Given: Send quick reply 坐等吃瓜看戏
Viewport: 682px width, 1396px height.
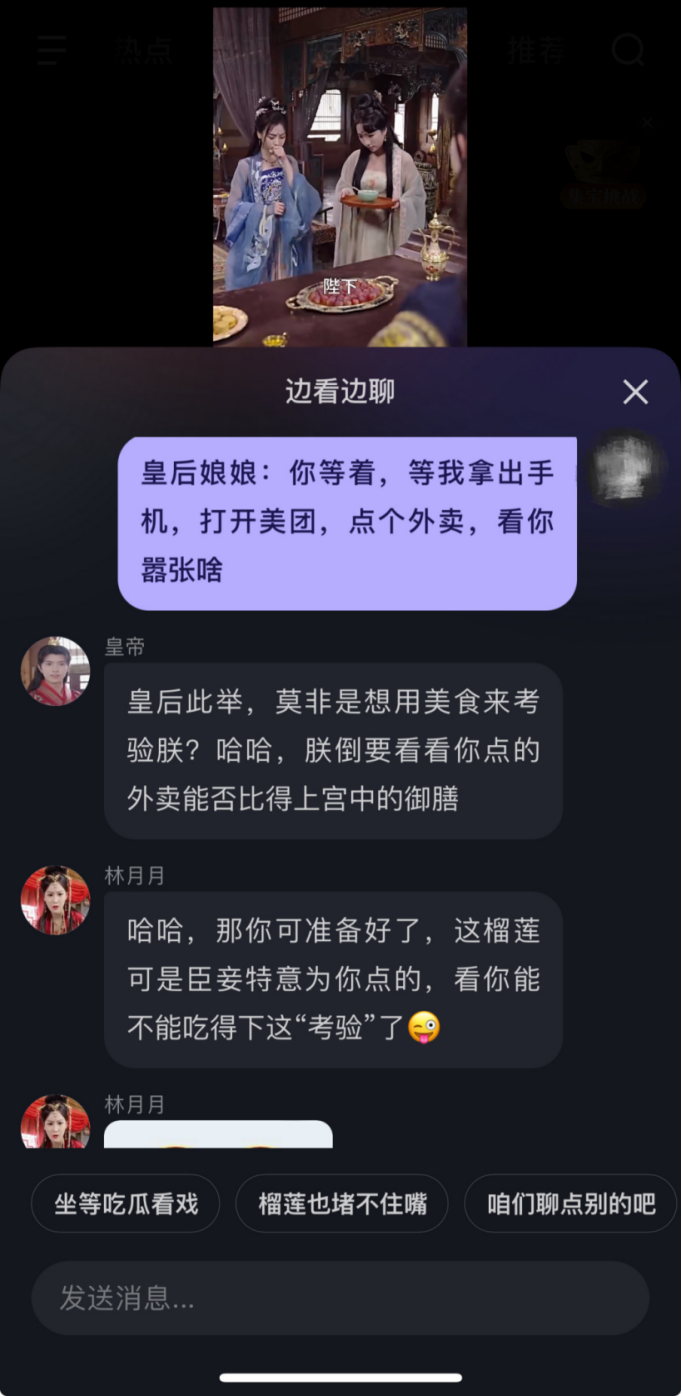Looking at the screenshot, I should [126, 1203].
